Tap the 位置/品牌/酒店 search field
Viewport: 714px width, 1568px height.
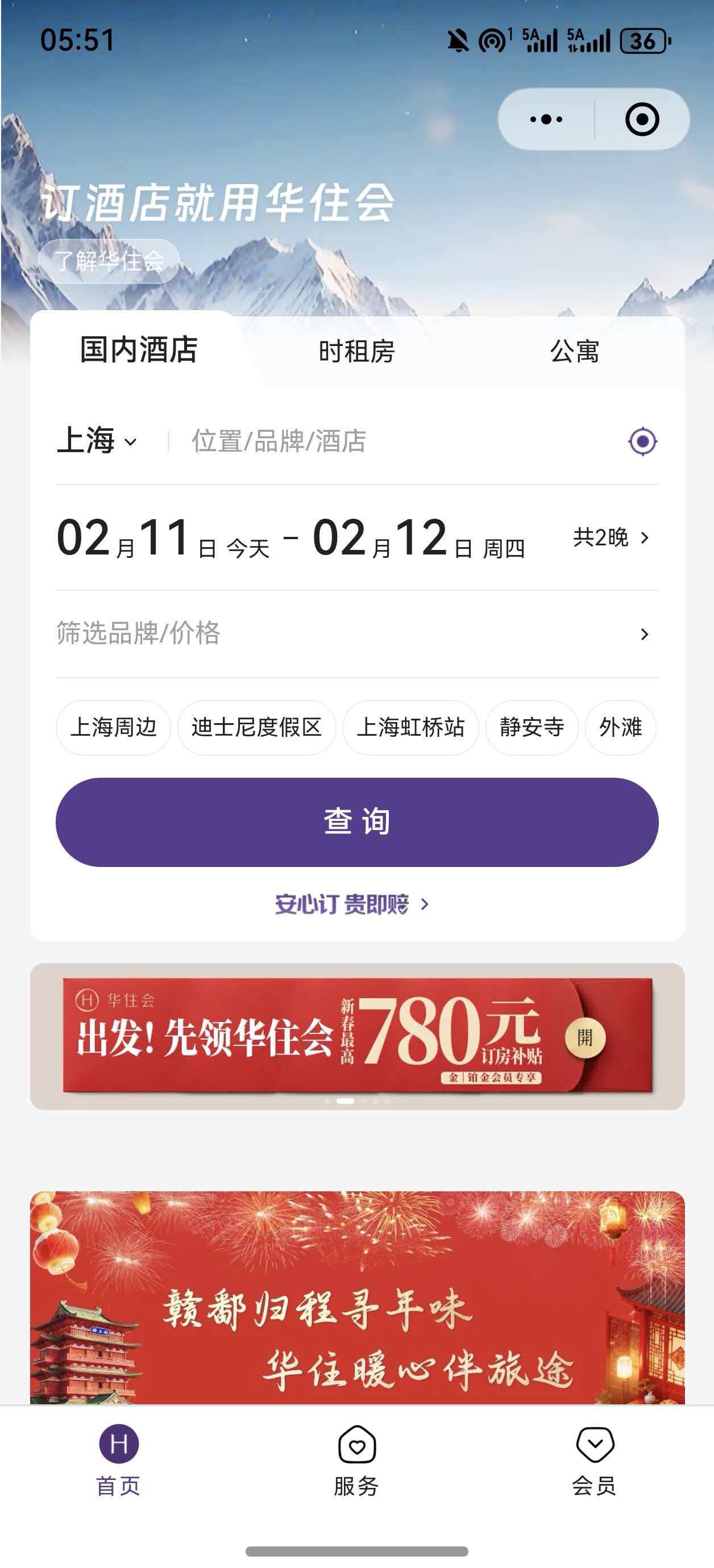[366, 441]
